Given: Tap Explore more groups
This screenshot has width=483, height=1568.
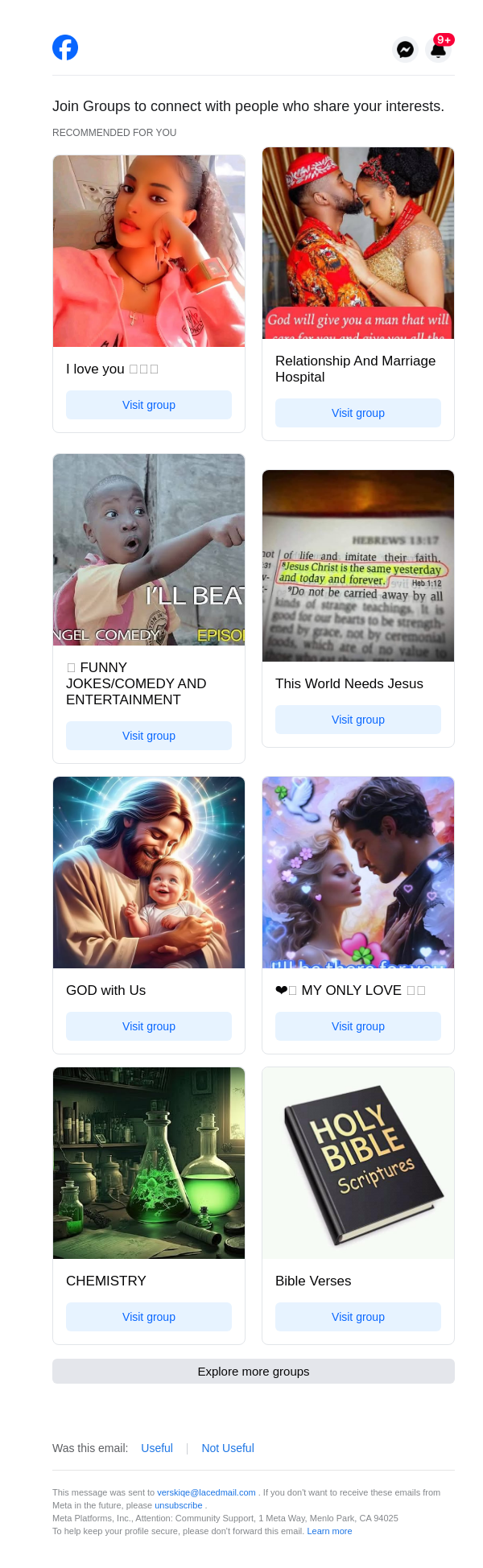Looking at the screenshot, I should click(x=254, y=1371).
